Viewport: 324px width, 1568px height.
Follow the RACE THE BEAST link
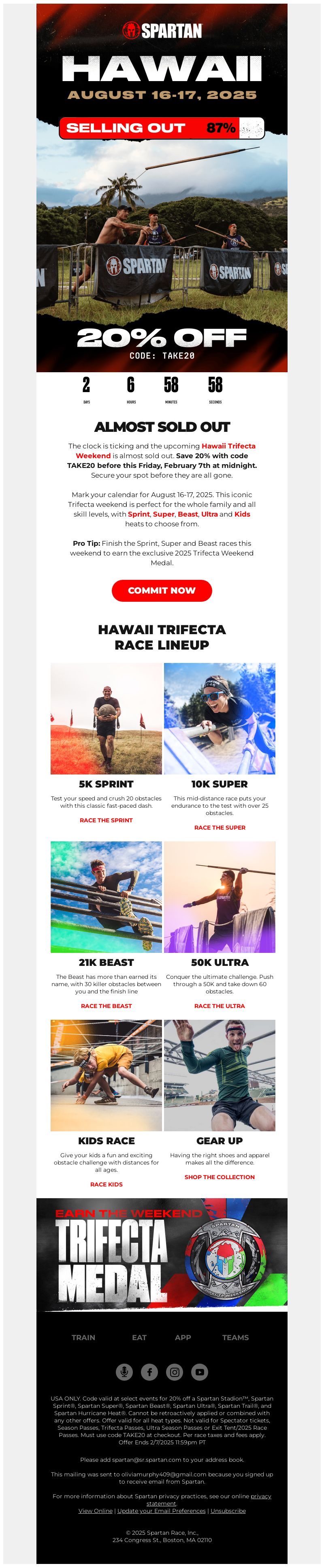point(106,1006)
